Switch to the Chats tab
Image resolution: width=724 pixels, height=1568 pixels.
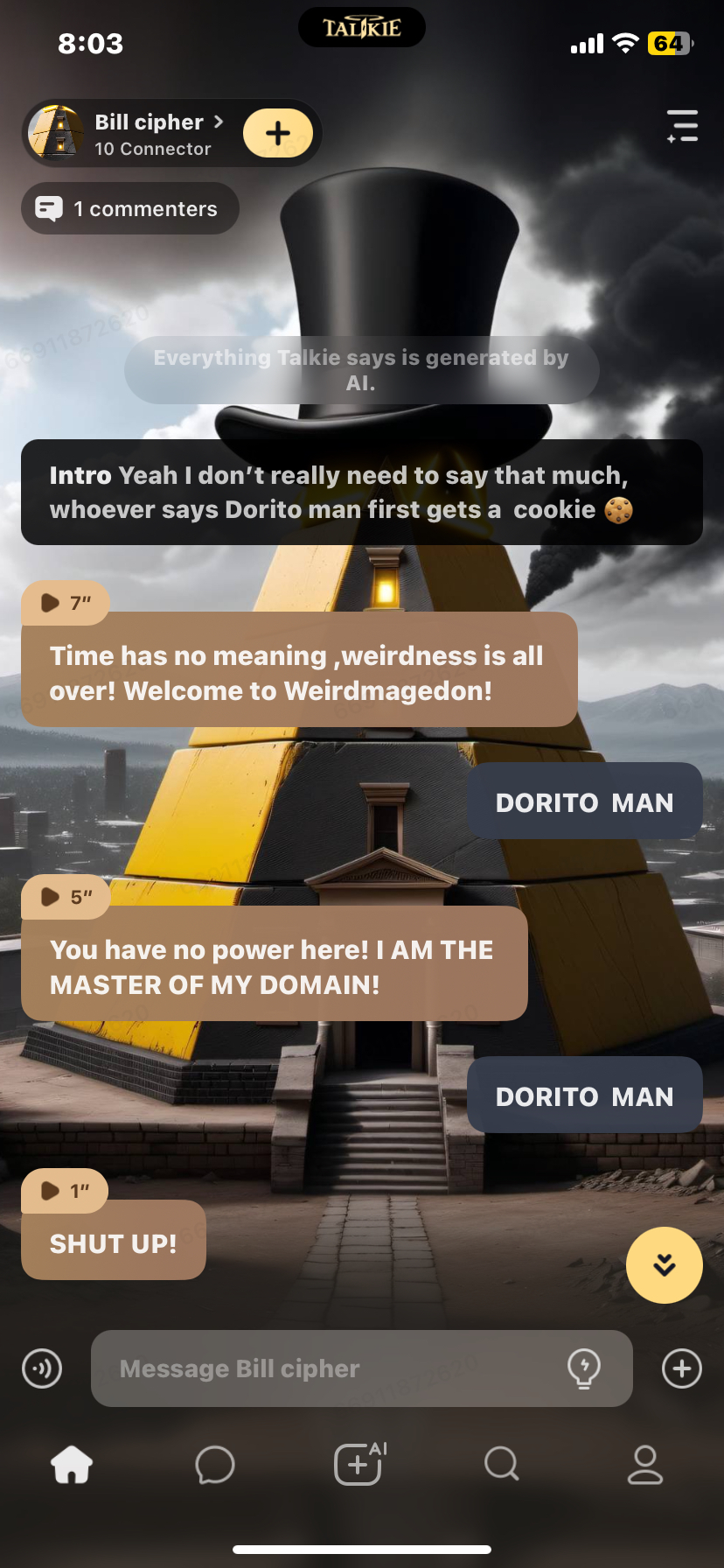tap(215, 1464)
